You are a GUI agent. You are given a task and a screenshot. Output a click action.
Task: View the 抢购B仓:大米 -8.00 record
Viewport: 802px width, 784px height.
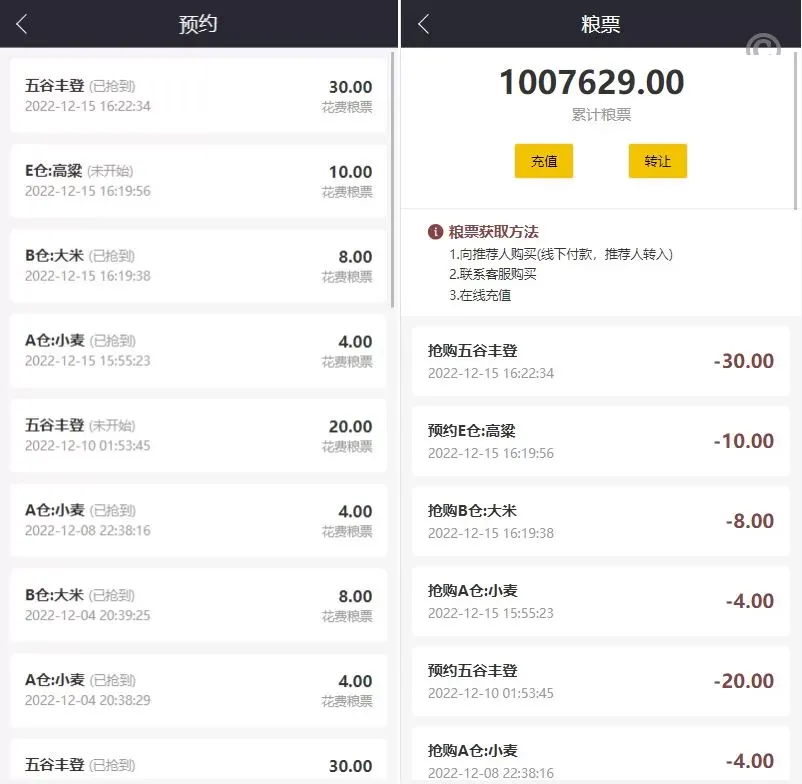click(600, 521)
